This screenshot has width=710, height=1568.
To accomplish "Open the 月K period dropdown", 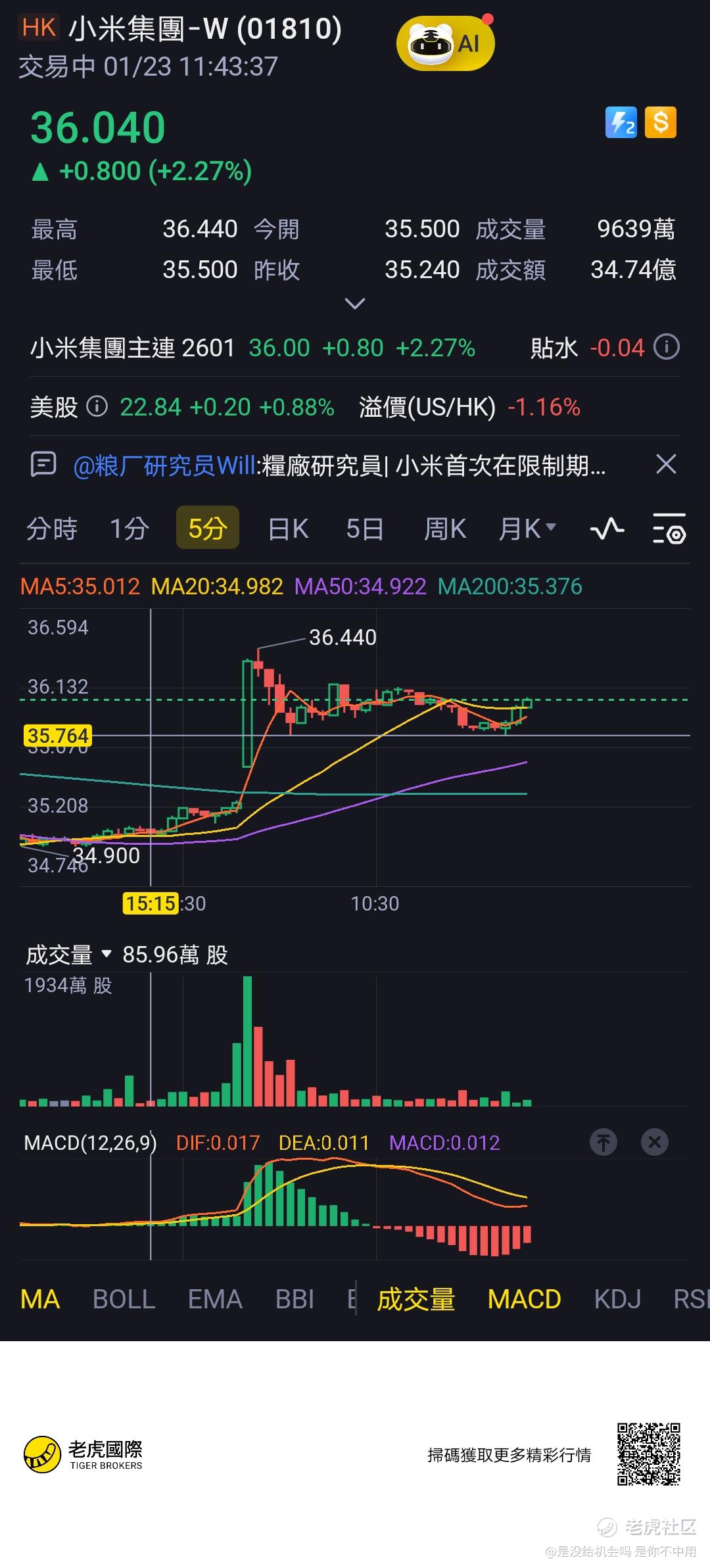I will (527, 529).
